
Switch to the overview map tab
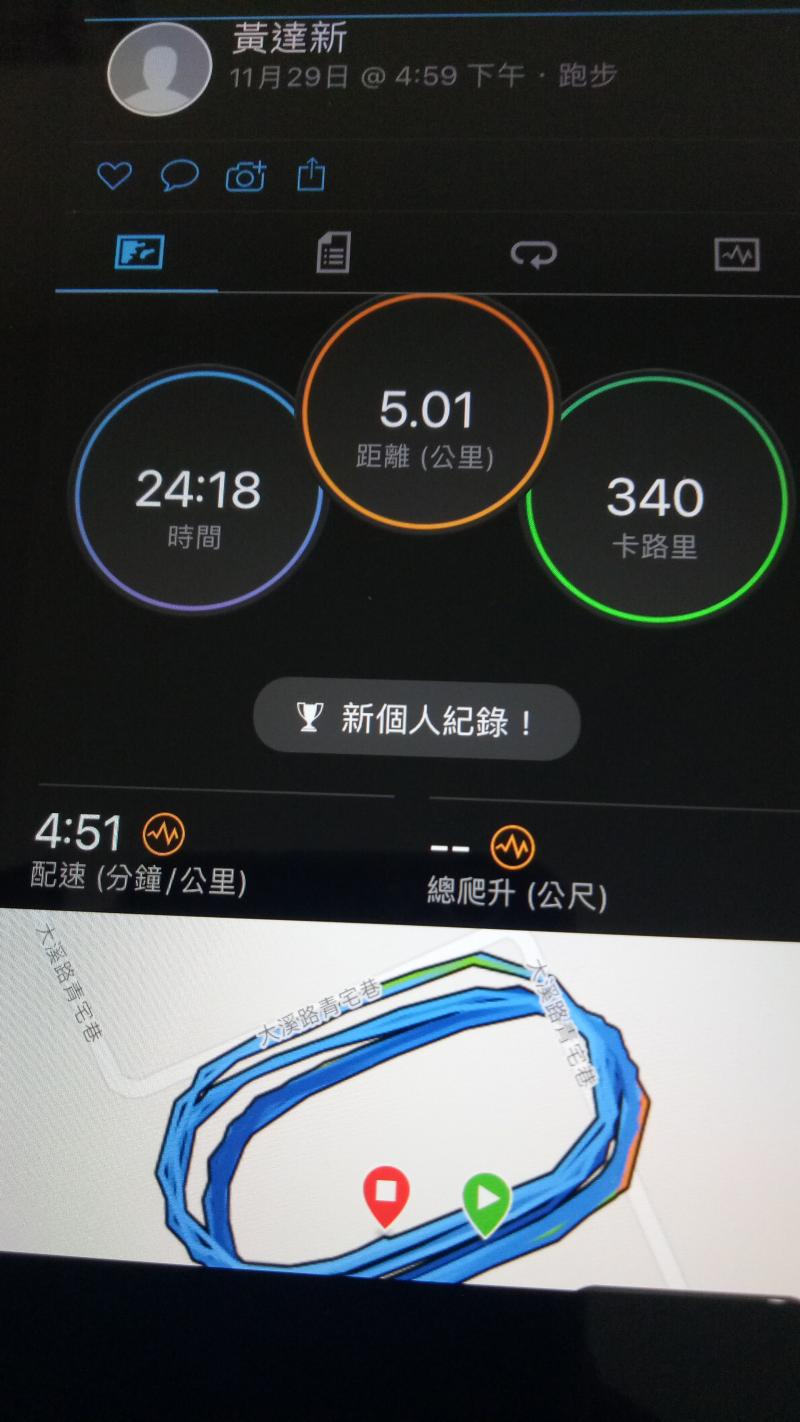(139, 253)
